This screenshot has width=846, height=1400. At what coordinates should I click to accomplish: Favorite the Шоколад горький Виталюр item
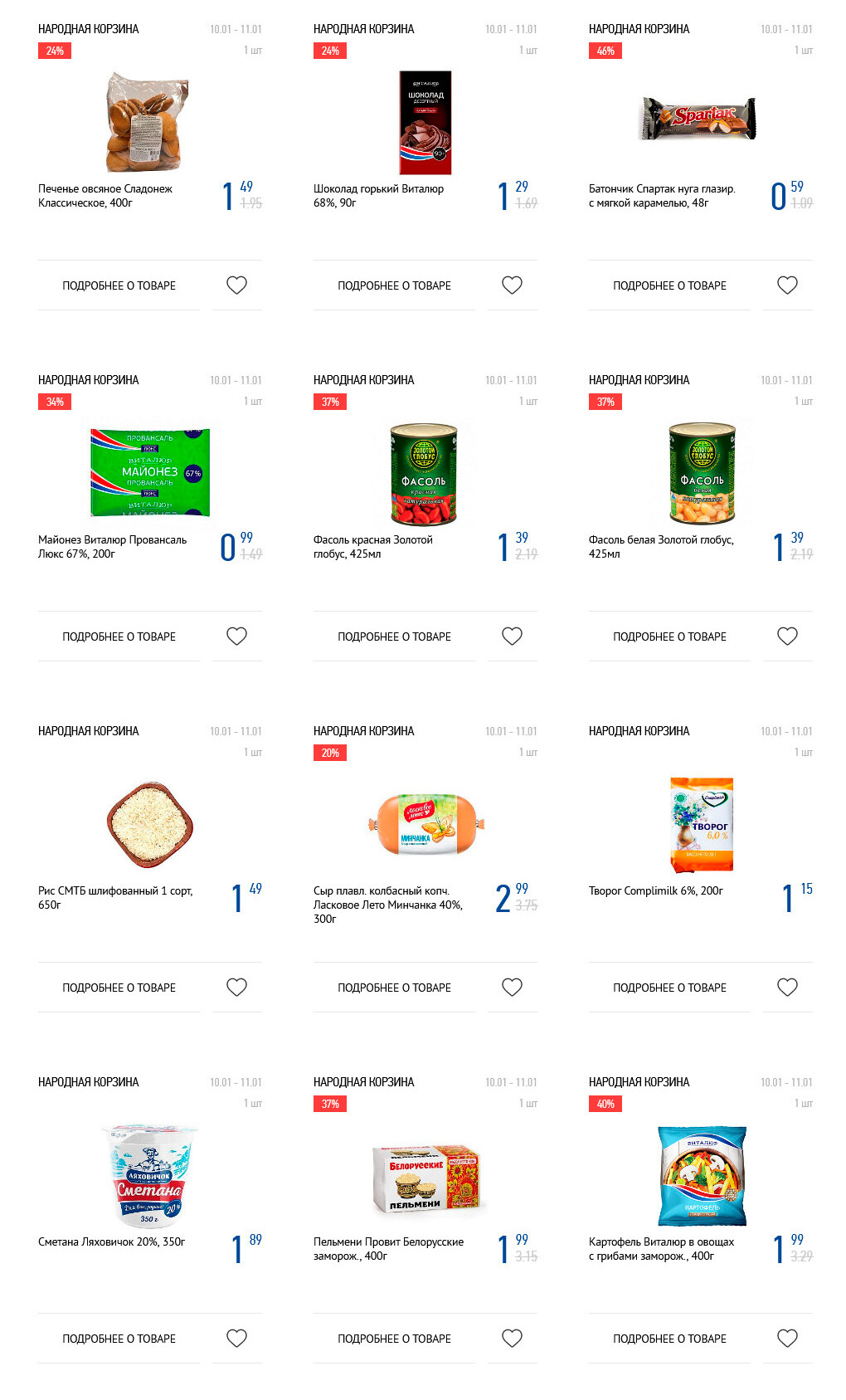click(512, 285)
